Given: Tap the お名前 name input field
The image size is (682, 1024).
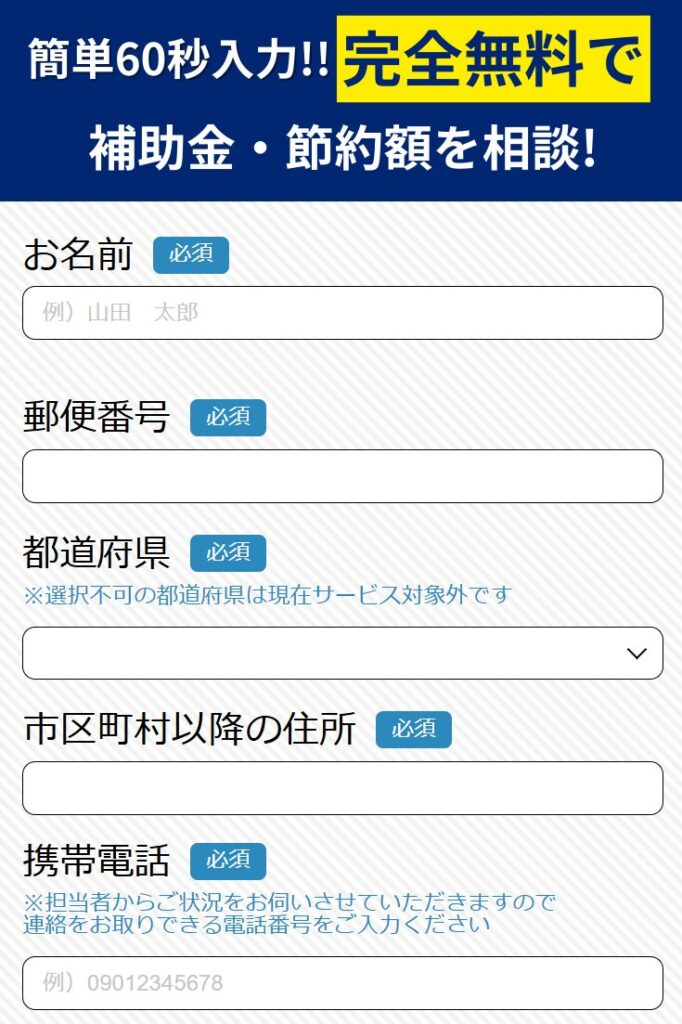Looking at the screenshot, I should pyautogui.click(x=342, y=313).
